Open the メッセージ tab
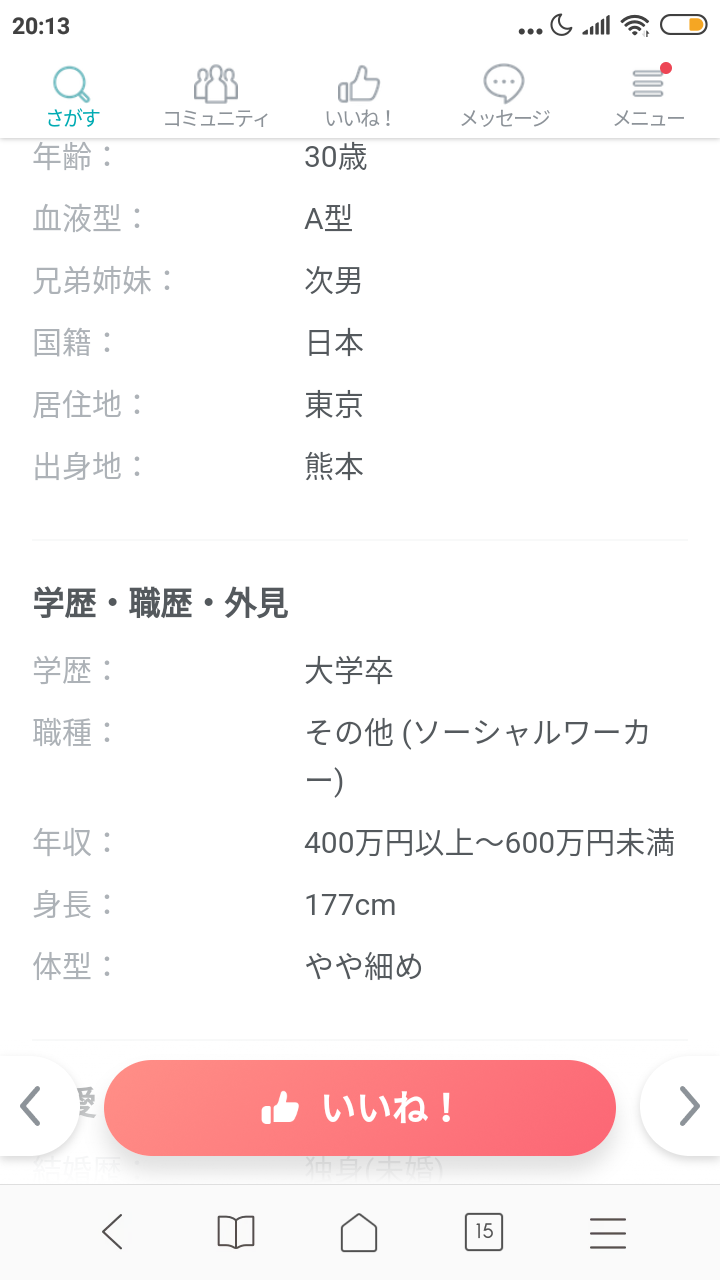The width and height of the screenshot is (720, 1280). tap(504, 97)
